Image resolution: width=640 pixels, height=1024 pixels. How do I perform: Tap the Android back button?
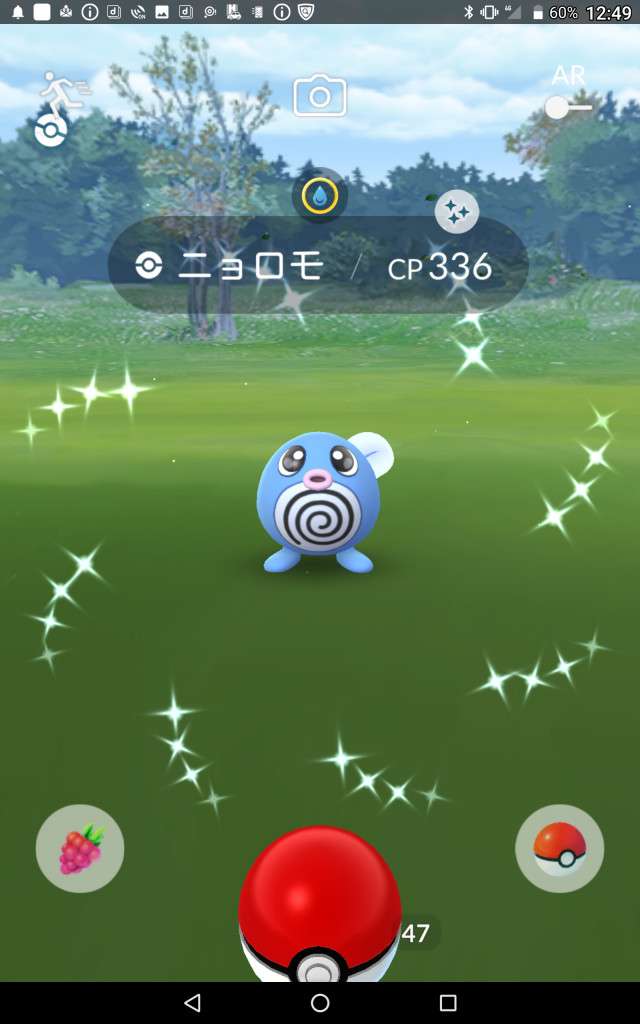pos(192,1002)
